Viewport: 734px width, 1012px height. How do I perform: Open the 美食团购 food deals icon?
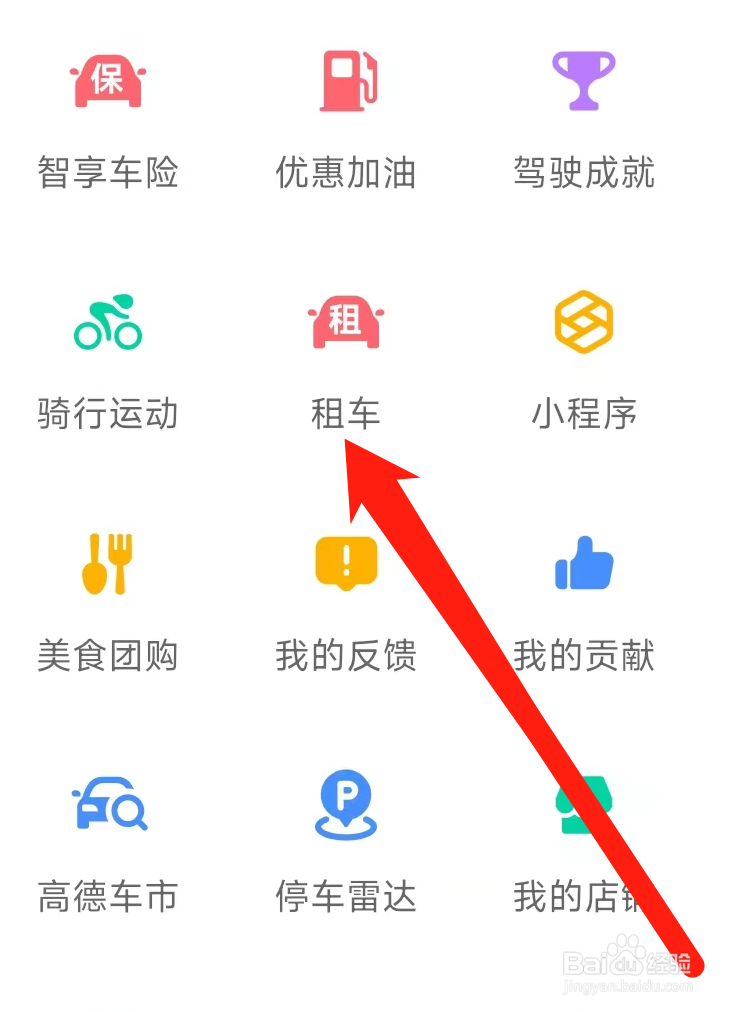(x=107, y=564)
